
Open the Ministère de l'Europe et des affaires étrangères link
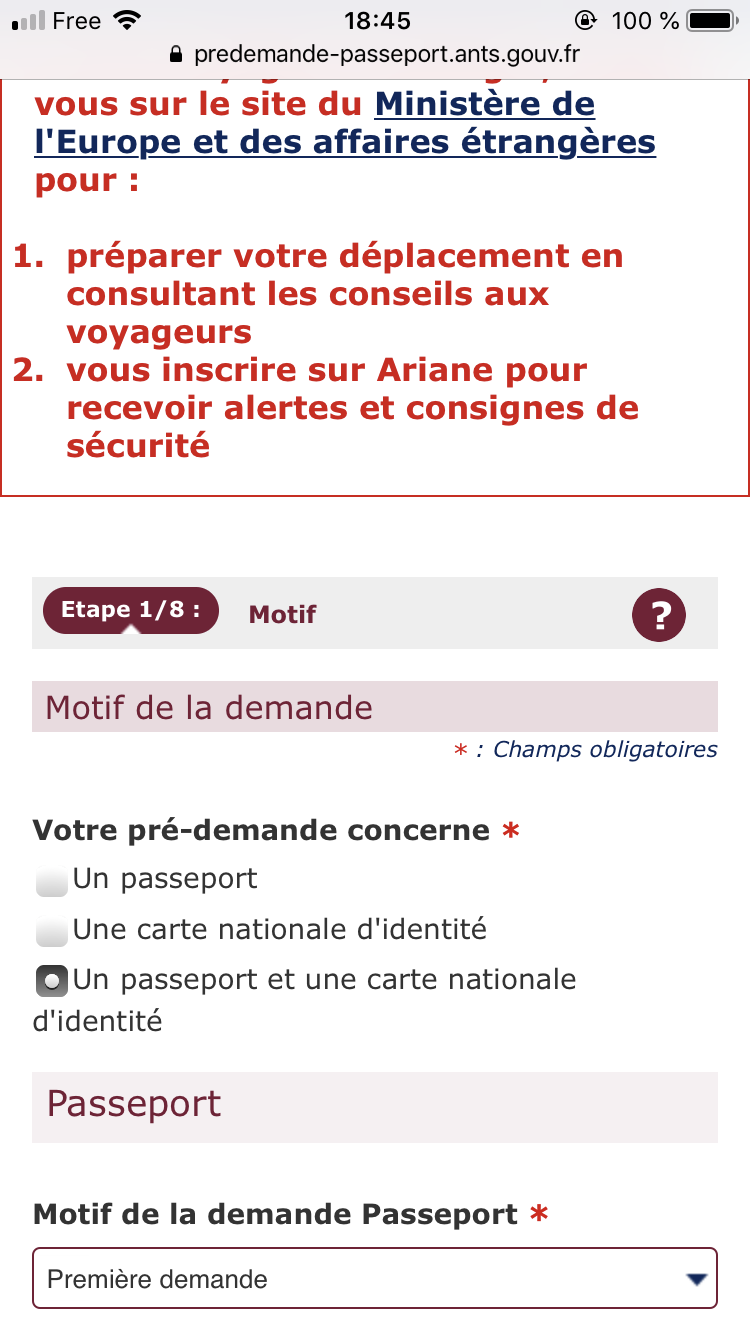pyautogui.click(x=345, y=123)
